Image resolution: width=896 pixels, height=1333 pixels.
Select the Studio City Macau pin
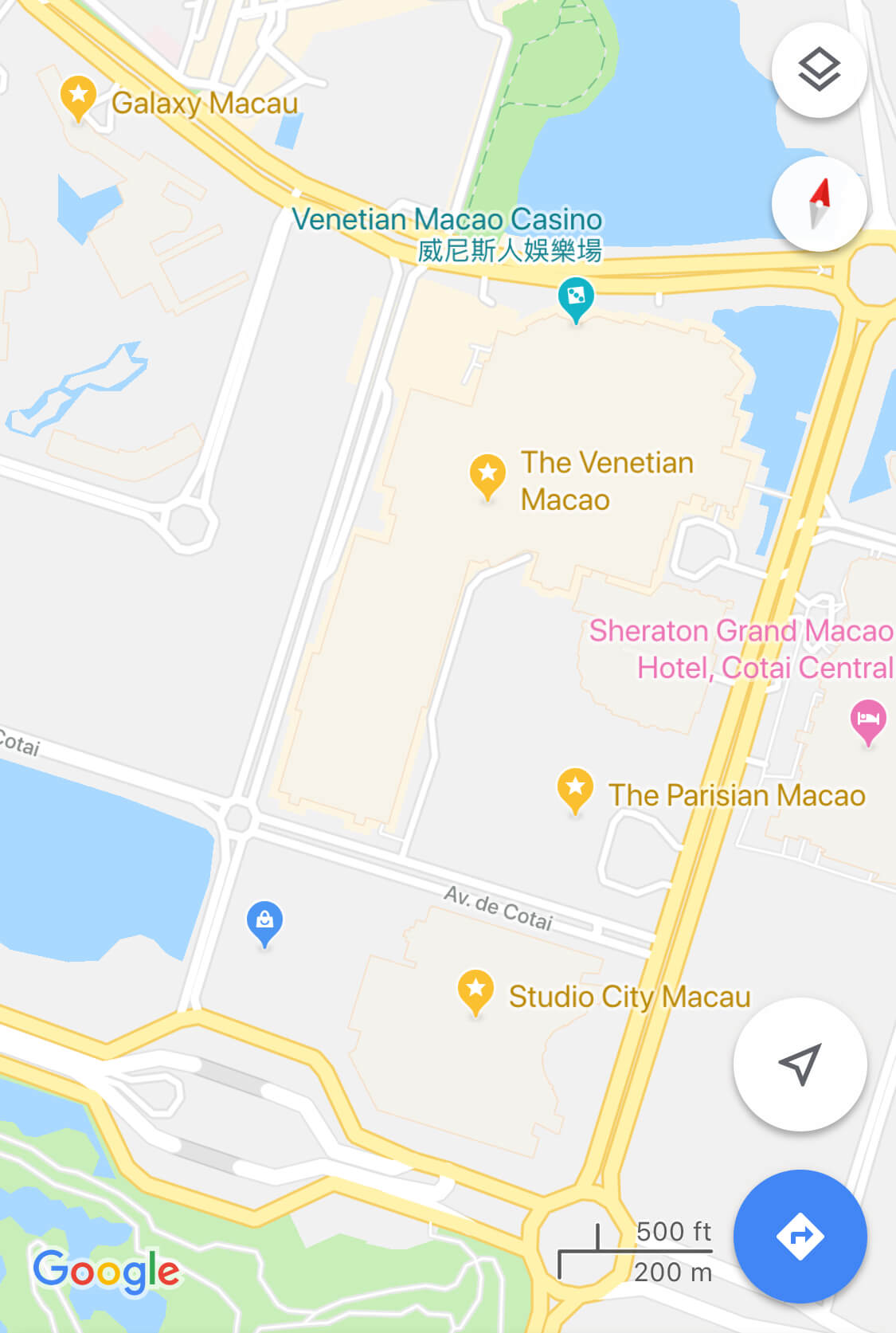[x=475, y=990]
